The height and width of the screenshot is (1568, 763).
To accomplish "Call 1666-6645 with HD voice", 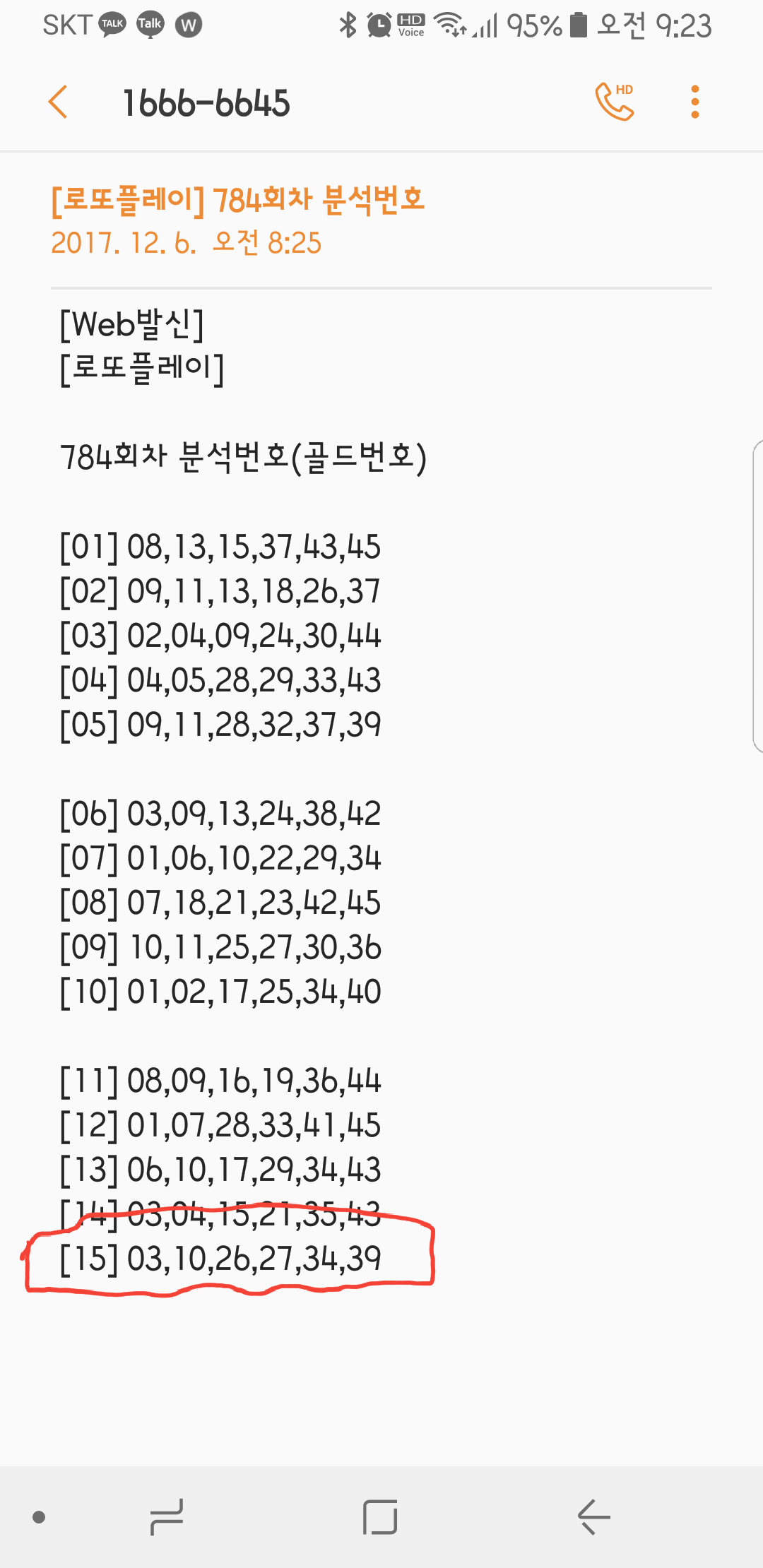I will (614, 102).
